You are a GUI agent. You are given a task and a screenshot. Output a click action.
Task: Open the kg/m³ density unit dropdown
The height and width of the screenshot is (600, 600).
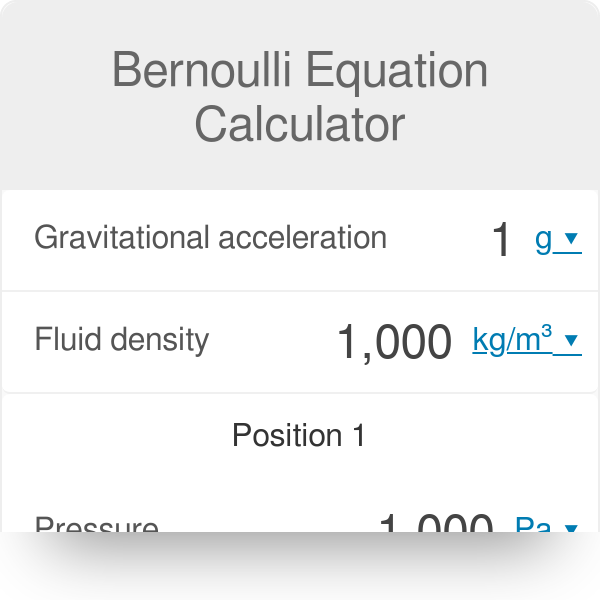coord(526,340)
